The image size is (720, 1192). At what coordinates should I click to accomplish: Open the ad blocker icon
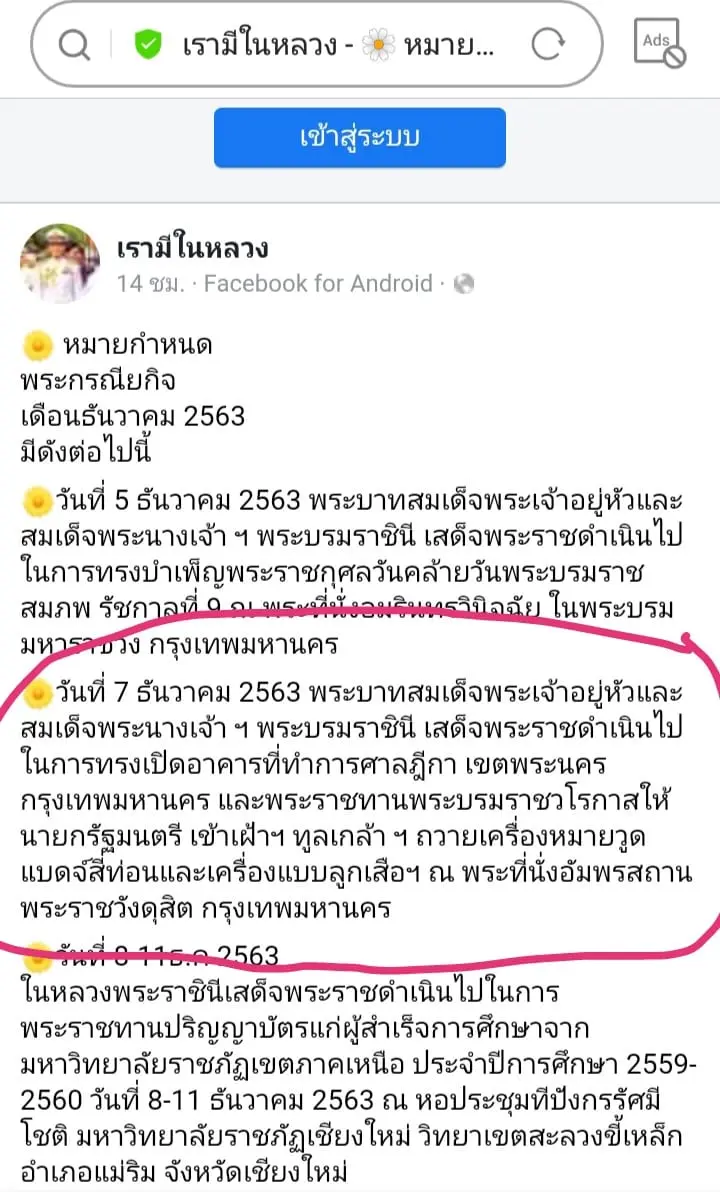pyautogui.click(x=661, y=45)
